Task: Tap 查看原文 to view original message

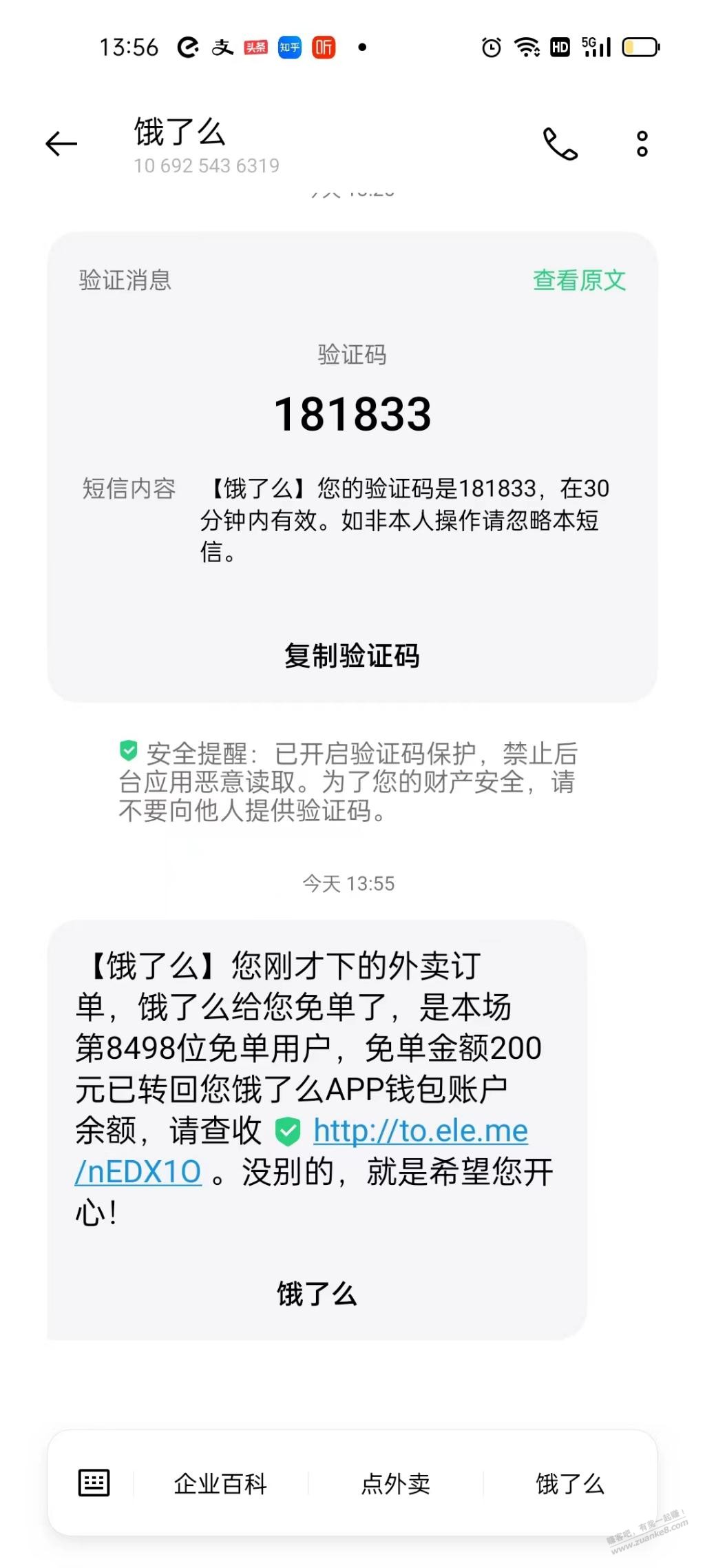Action: pyautogui.click(x=579, y=280)
